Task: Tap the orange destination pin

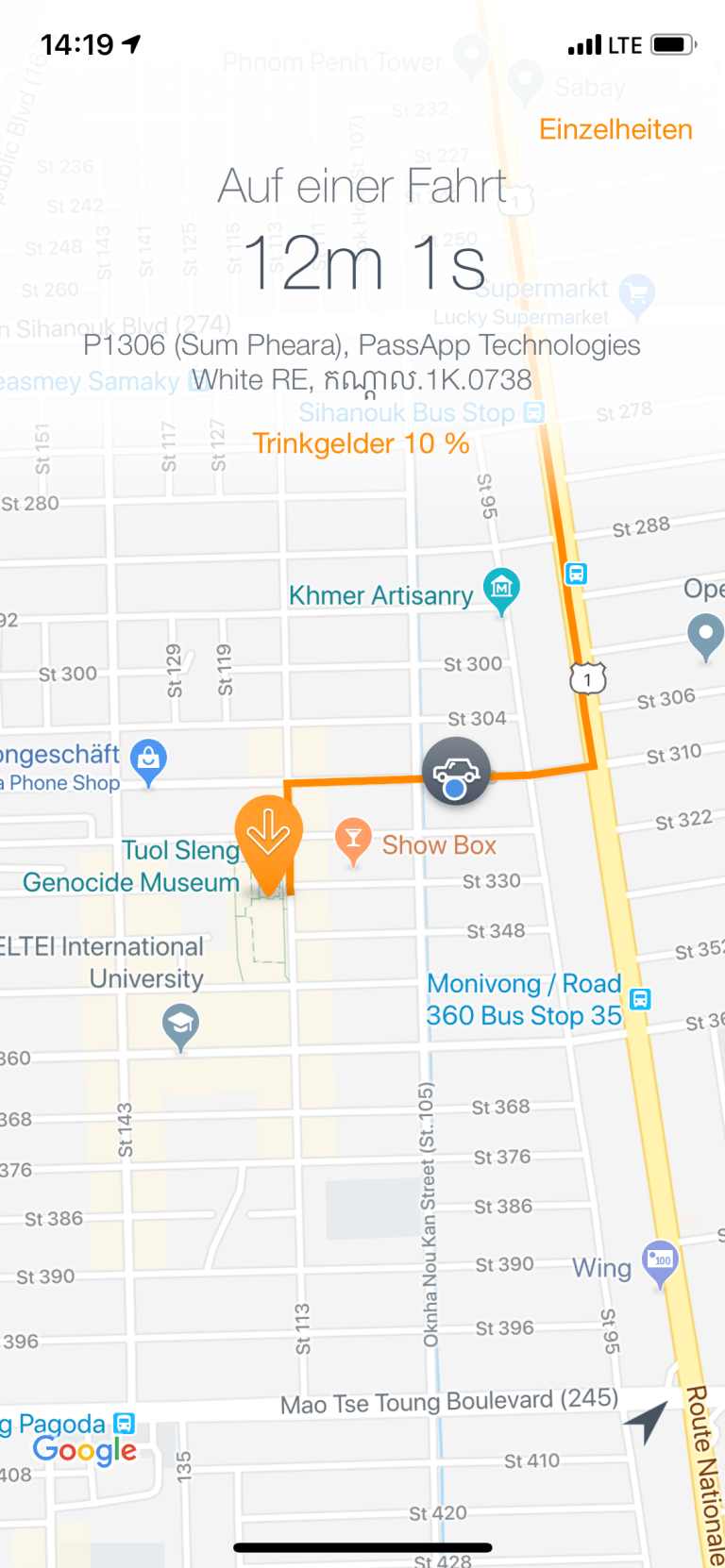Action: (x=269, y=838)
